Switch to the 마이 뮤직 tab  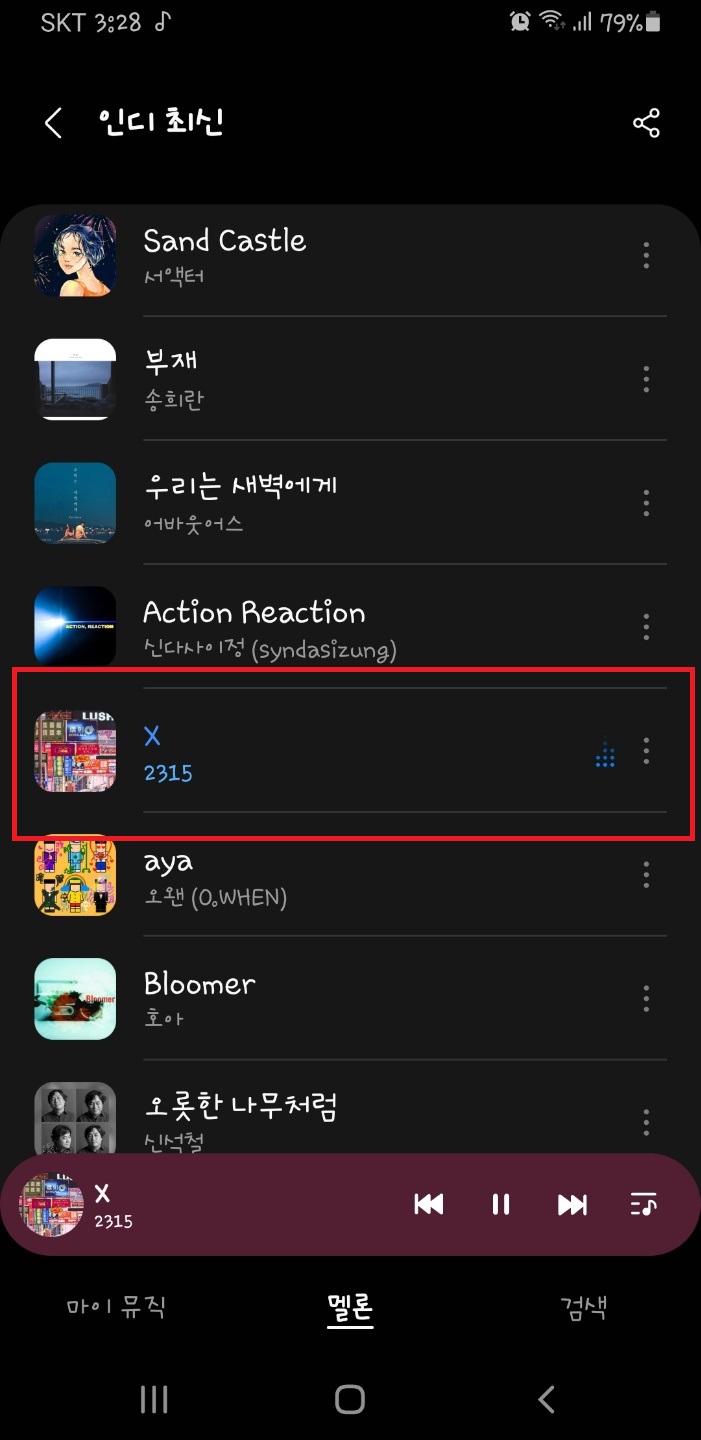click(116, 1306)
